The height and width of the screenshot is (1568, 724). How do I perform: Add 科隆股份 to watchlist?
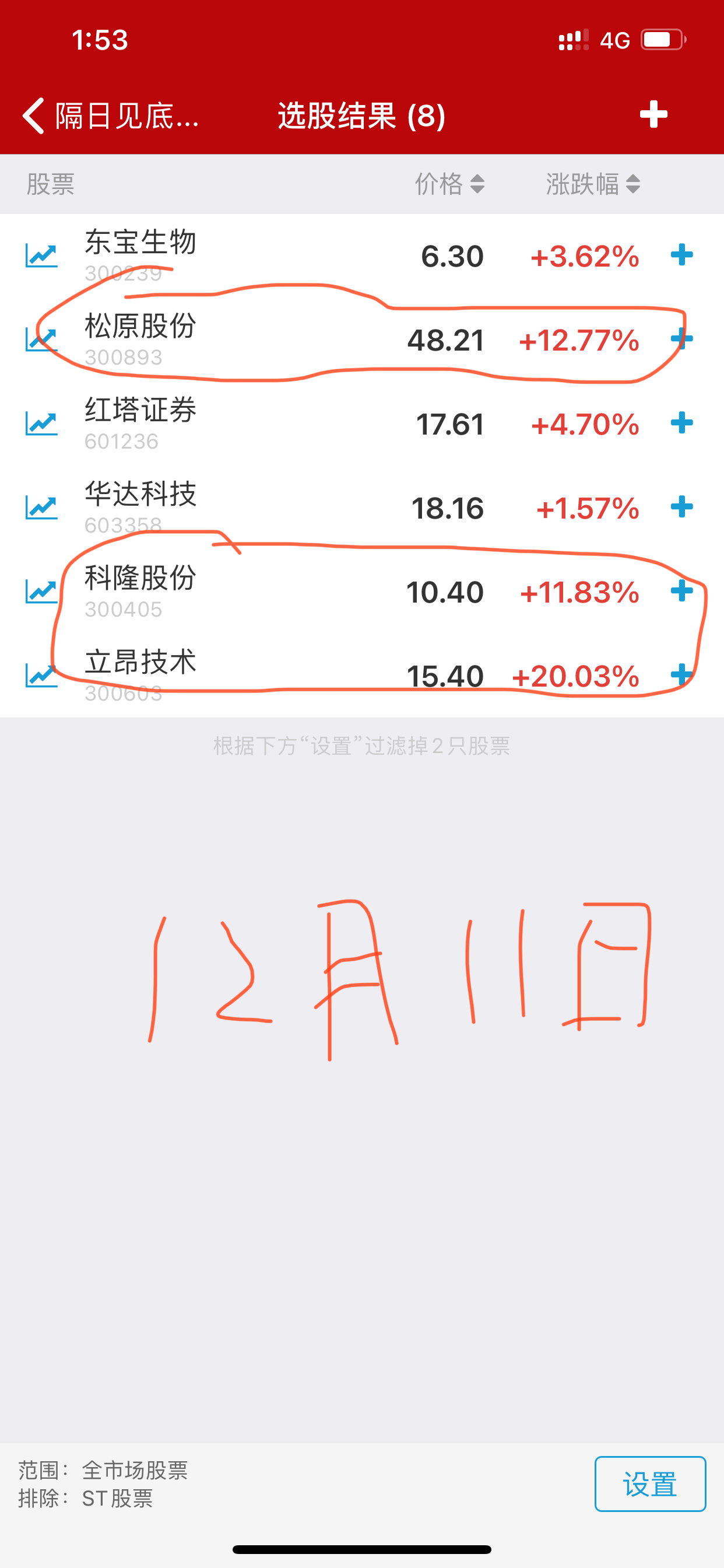click(681, 590)
